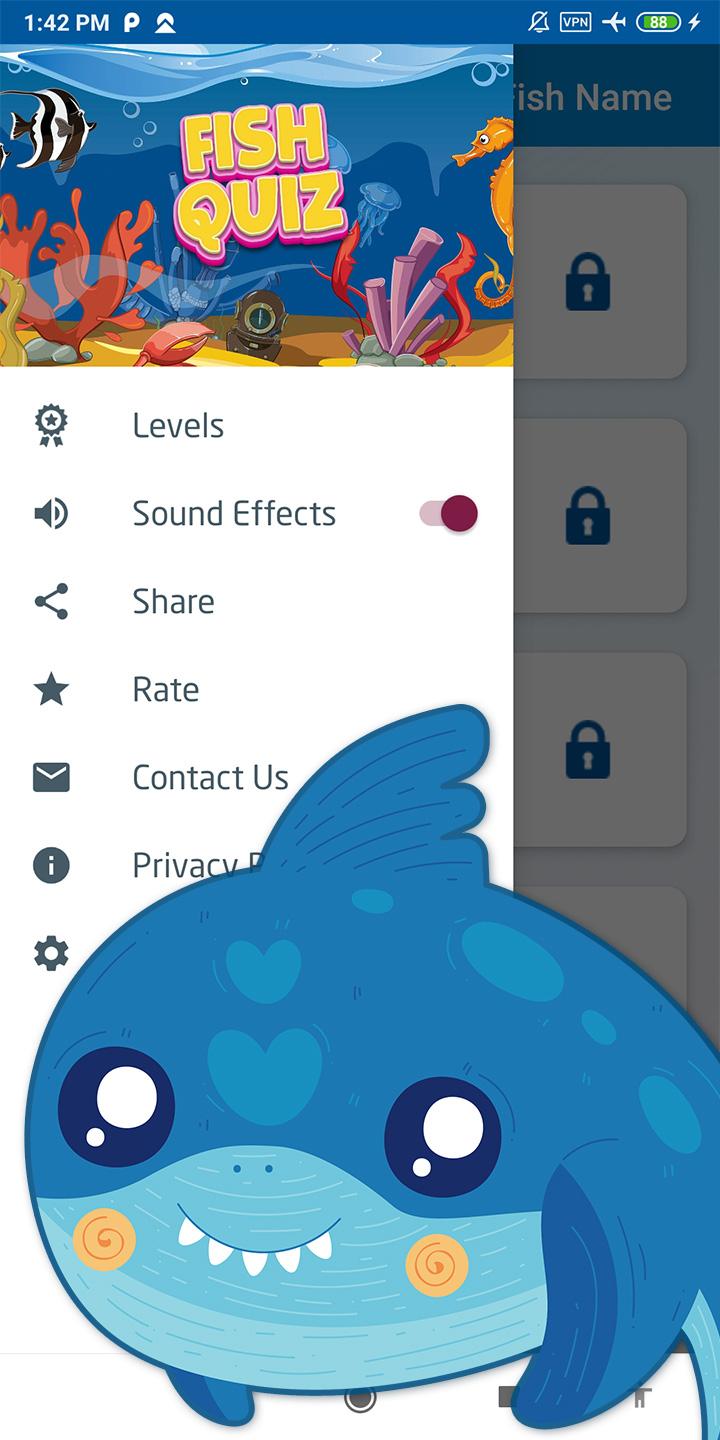Open the Levels menu item
Screen dimensions: 720x1440
256,425
